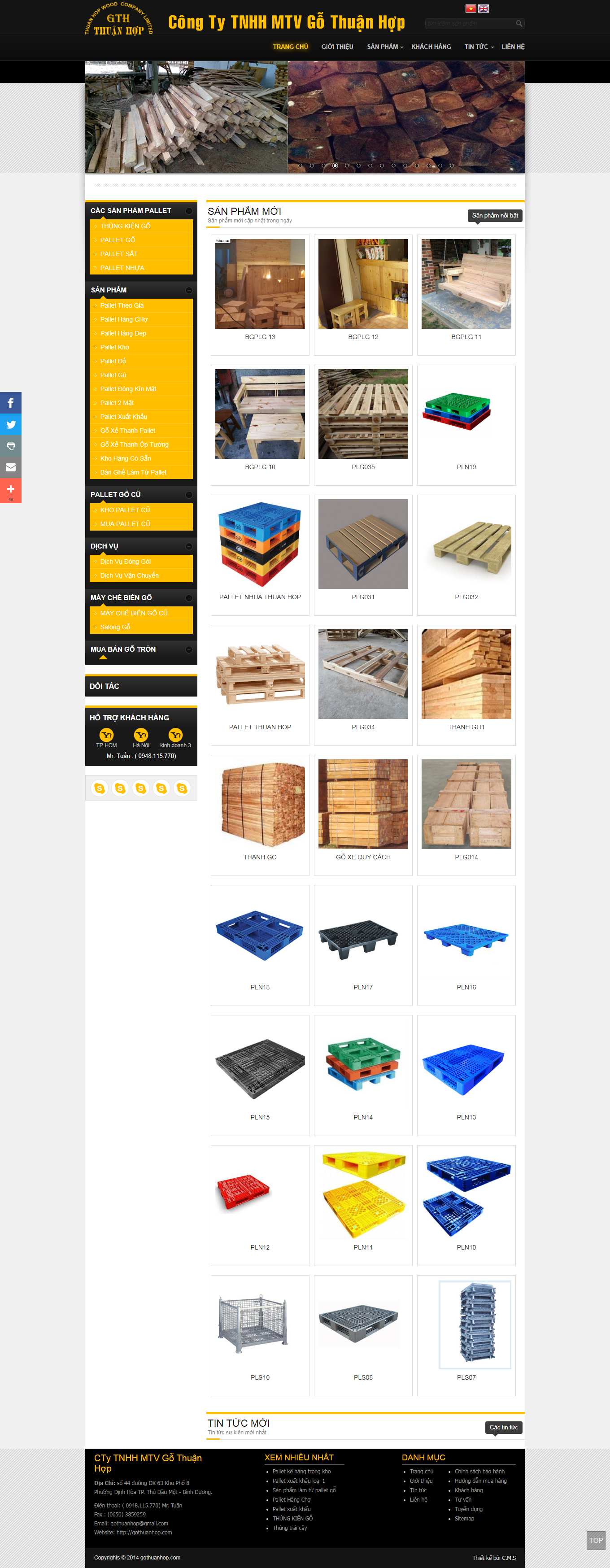Open the Liên Hệ contact page

pos(513,47)
